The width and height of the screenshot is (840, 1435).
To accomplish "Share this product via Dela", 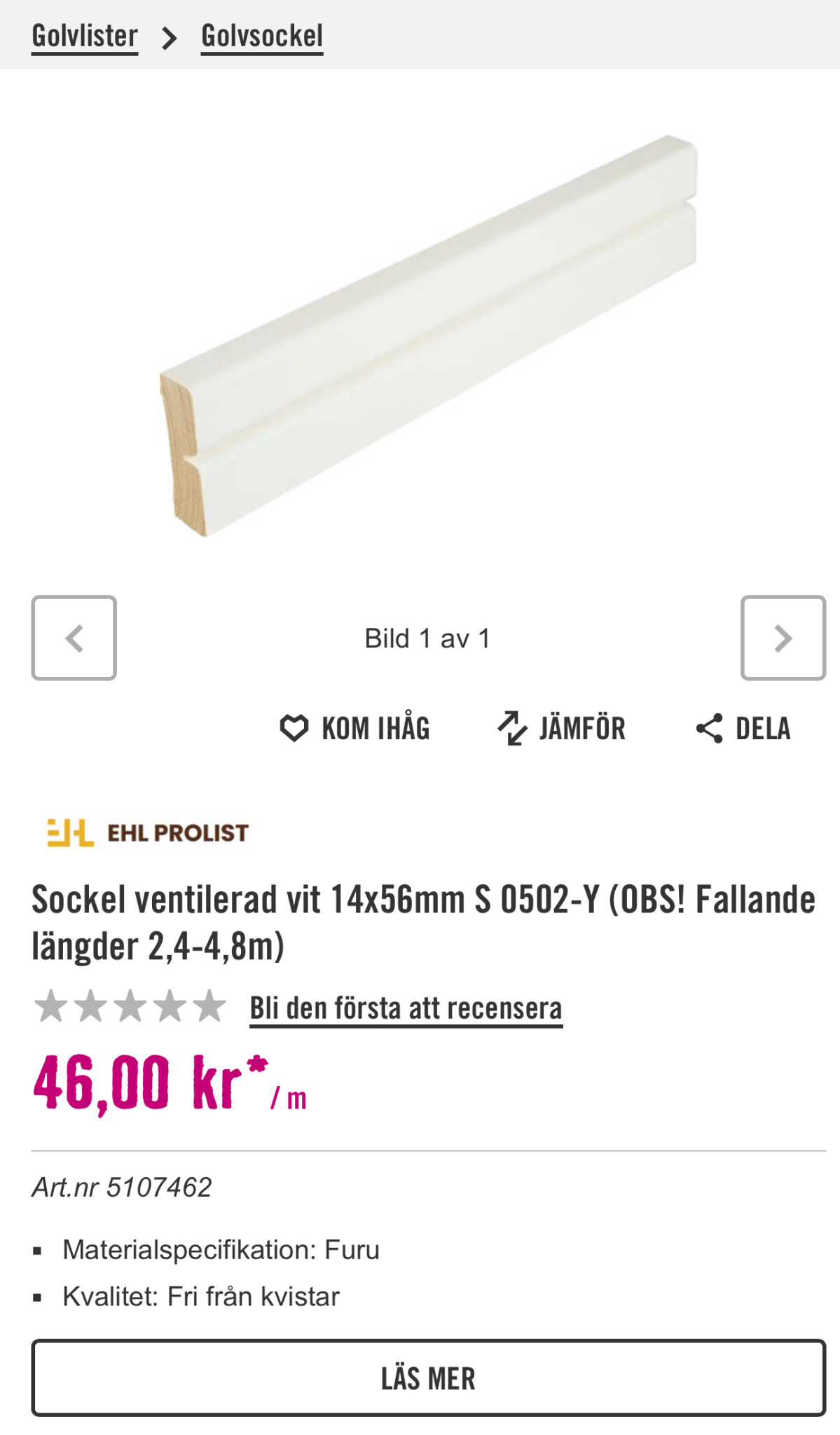I will coord(743,728).
